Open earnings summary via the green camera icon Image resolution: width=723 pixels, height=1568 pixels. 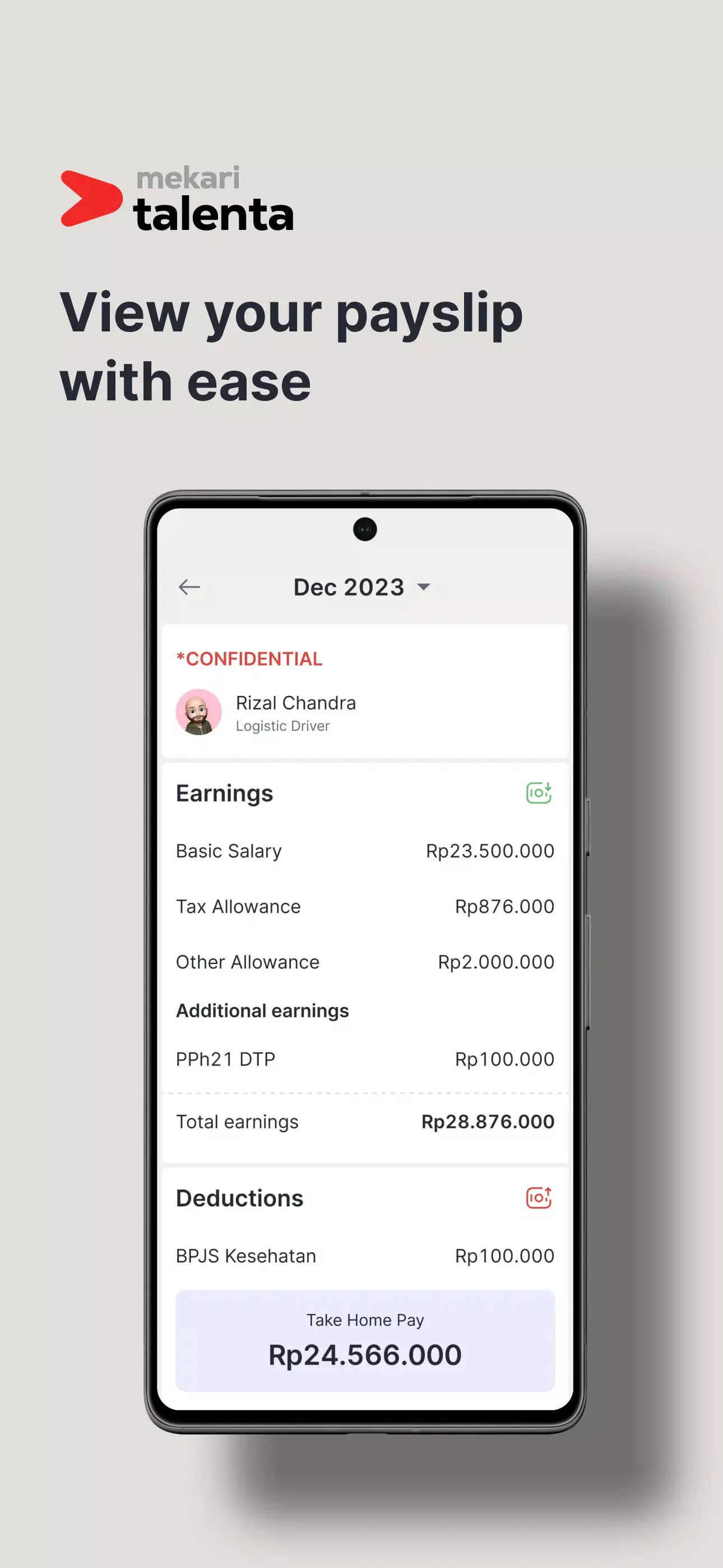tap(538, 792)
